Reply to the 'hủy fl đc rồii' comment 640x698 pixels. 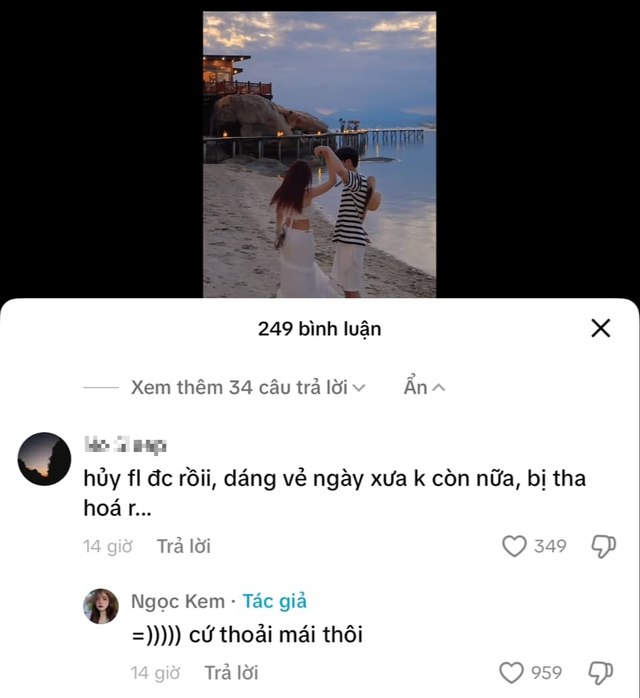[184, 546]
